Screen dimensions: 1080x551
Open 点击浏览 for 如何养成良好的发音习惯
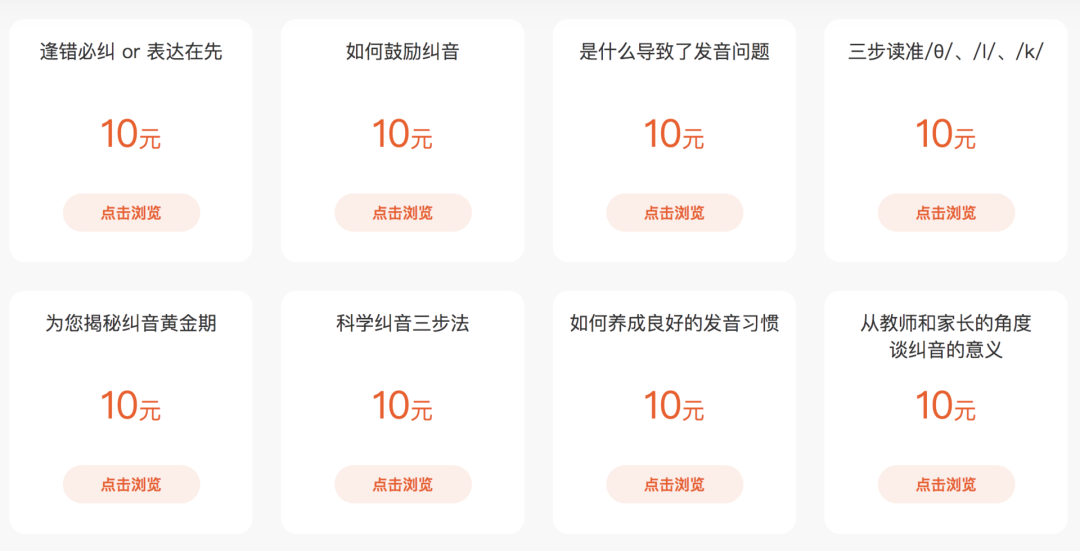tap(675, 485)
